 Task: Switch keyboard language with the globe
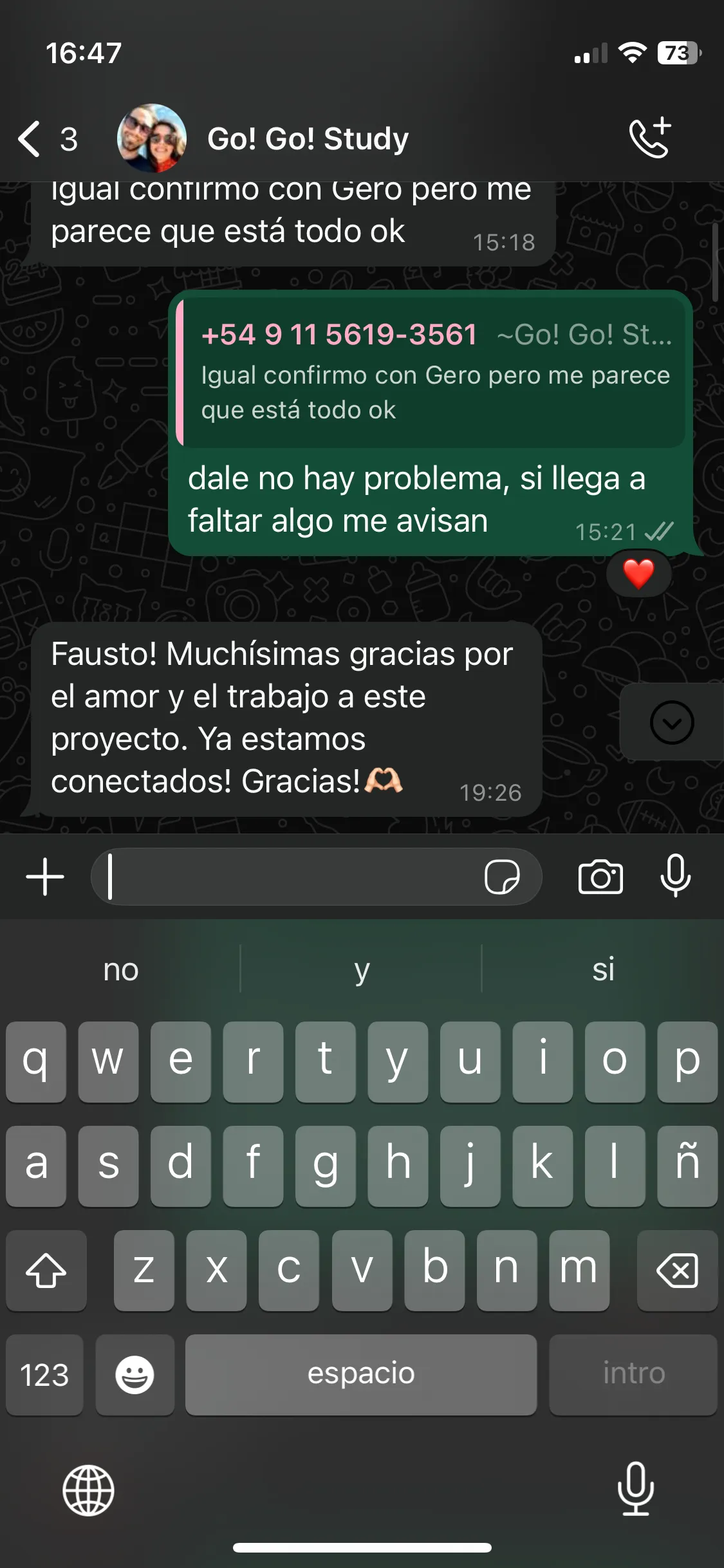(88, 1490)
